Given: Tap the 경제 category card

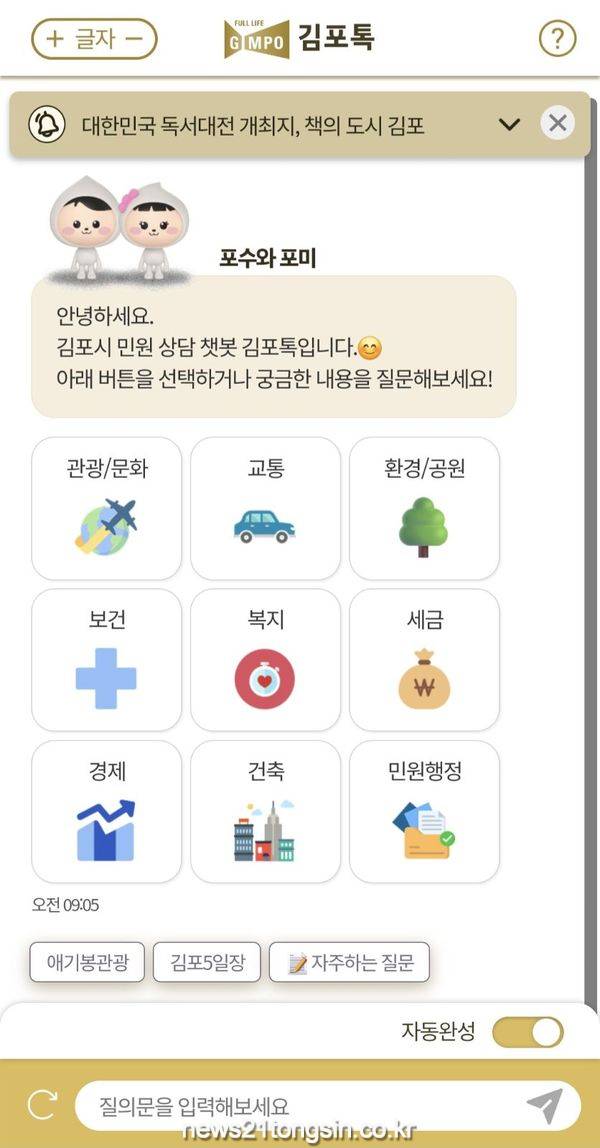Looking at the screenshot, I should coord(107,812).
